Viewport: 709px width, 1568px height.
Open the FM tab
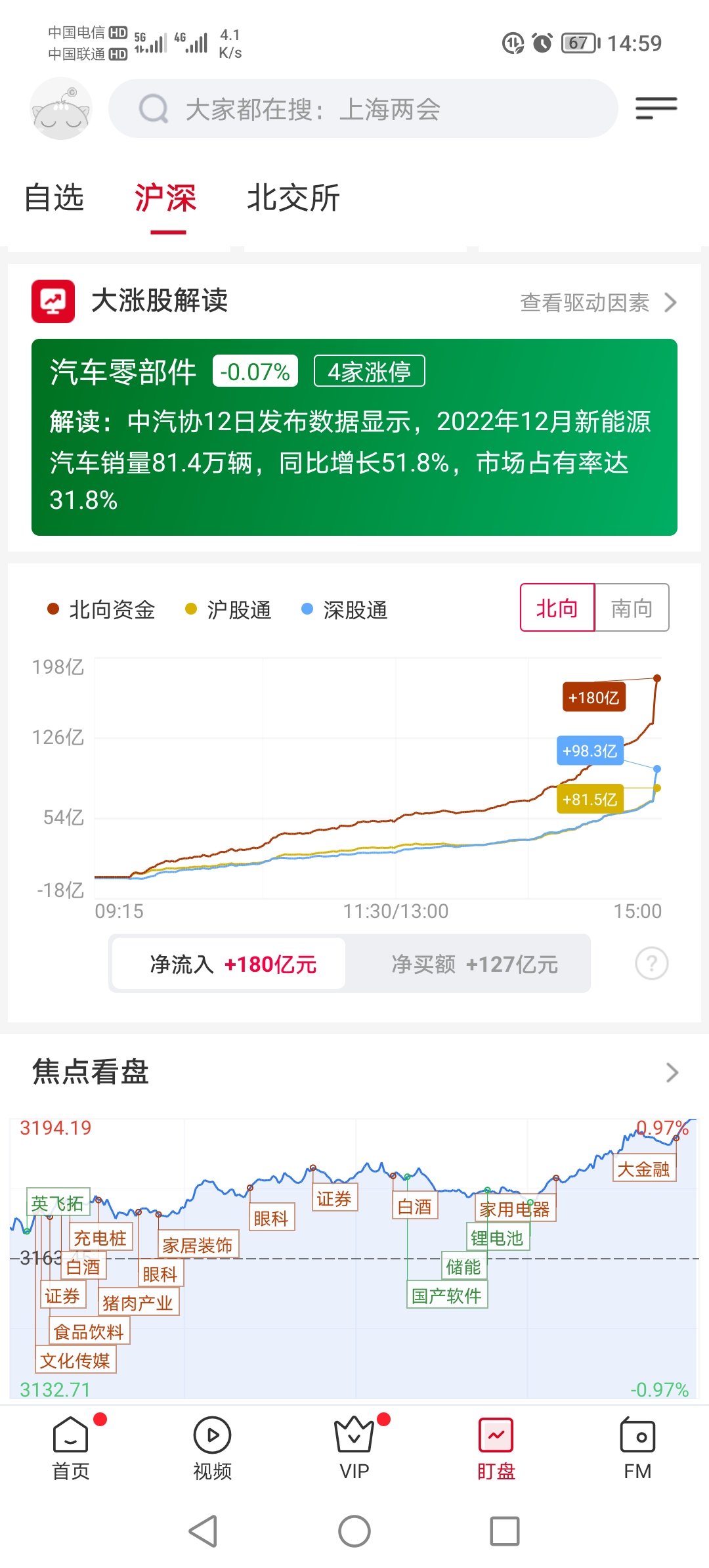[637, 1448]
